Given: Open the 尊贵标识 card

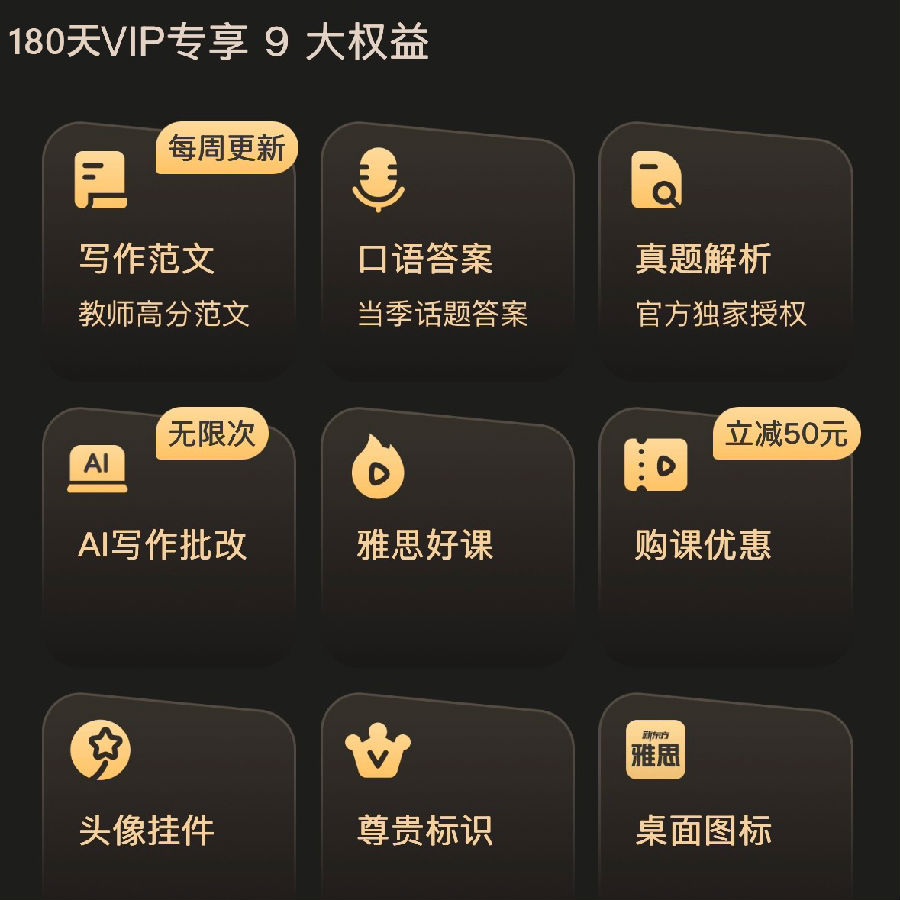Looking at the screenshot, I should tap(446, 810).
